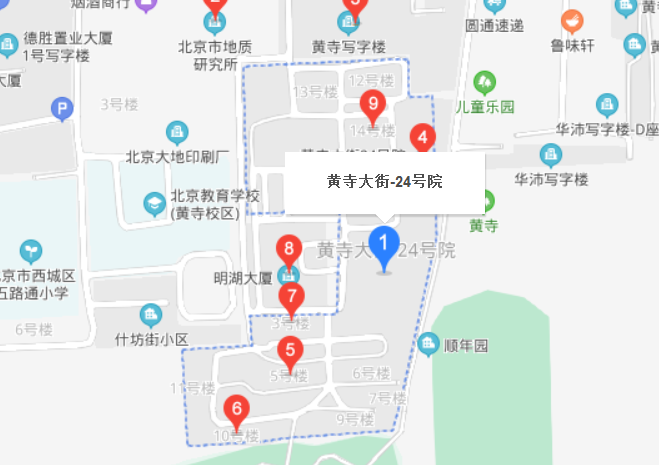Tap blue map marker number 1
The height and width of the screenshot is (465, 659).
(383, 243)
